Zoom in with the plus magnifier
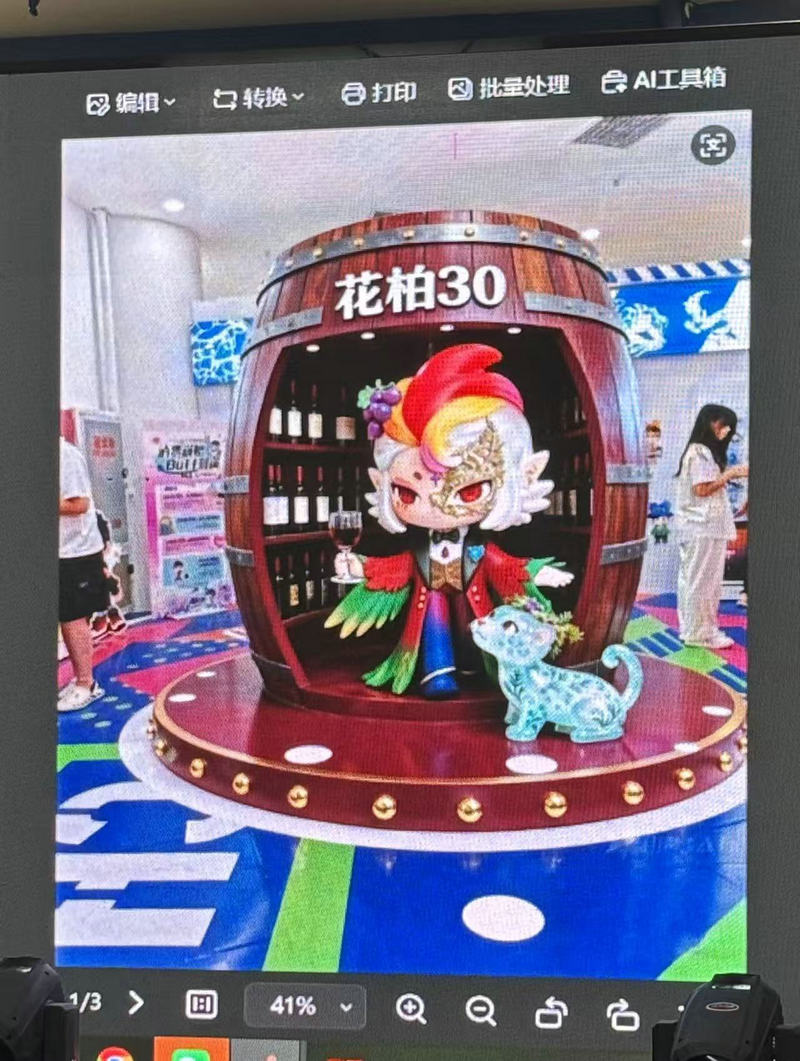The width and height of the screenshot is (800, 1061). (411, 1009)
